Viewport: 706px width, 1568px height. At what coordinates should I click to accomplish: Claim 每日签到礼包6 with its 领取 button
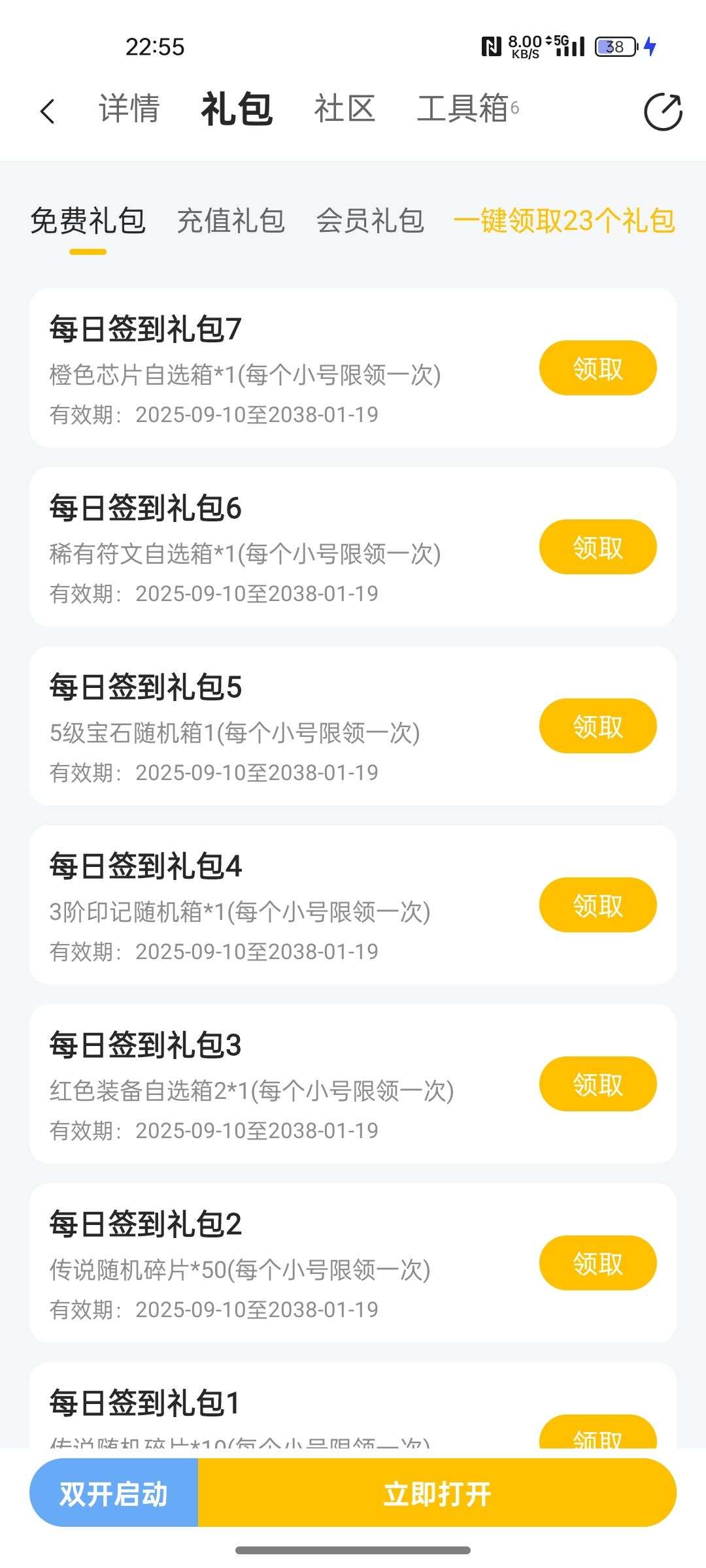[x=597, y=547]
